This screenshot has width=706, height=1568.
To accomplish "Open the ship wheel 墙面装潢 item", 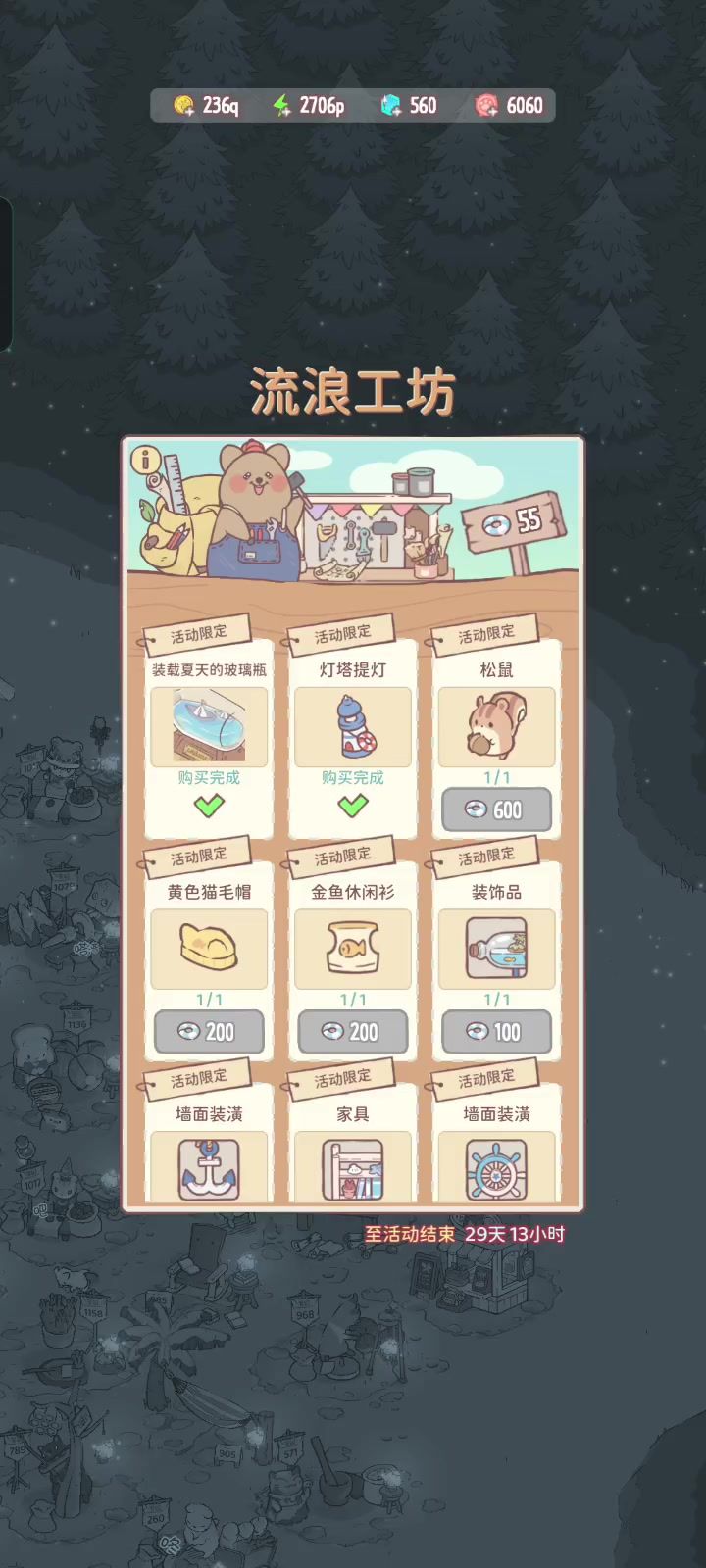I will click(496, 1167).
